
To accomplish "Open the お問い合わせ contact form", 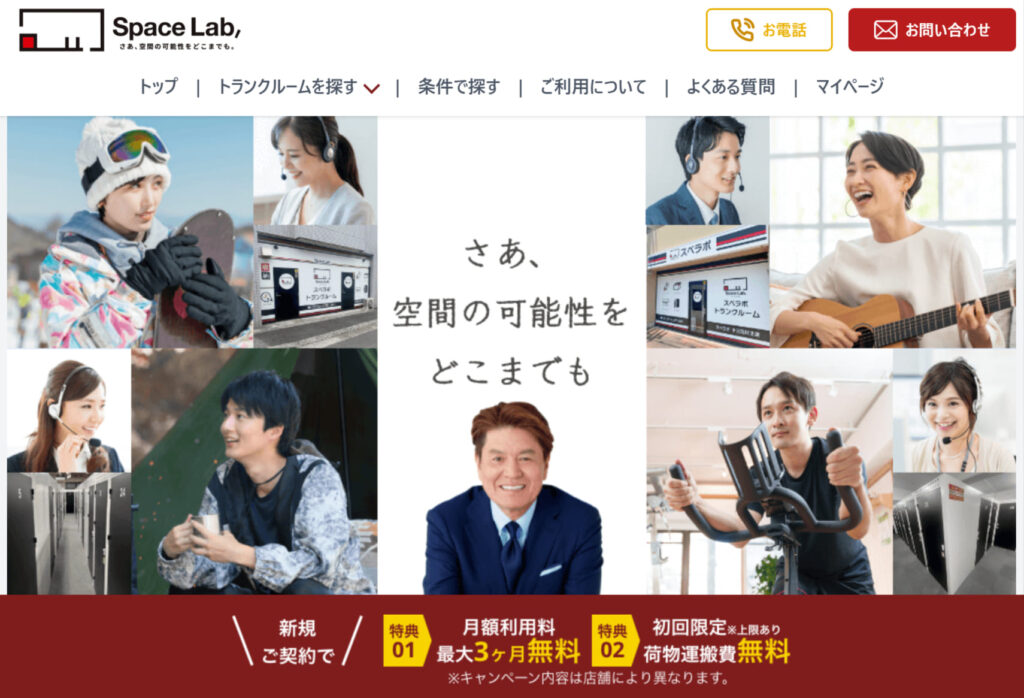I will tap(932, 30).
